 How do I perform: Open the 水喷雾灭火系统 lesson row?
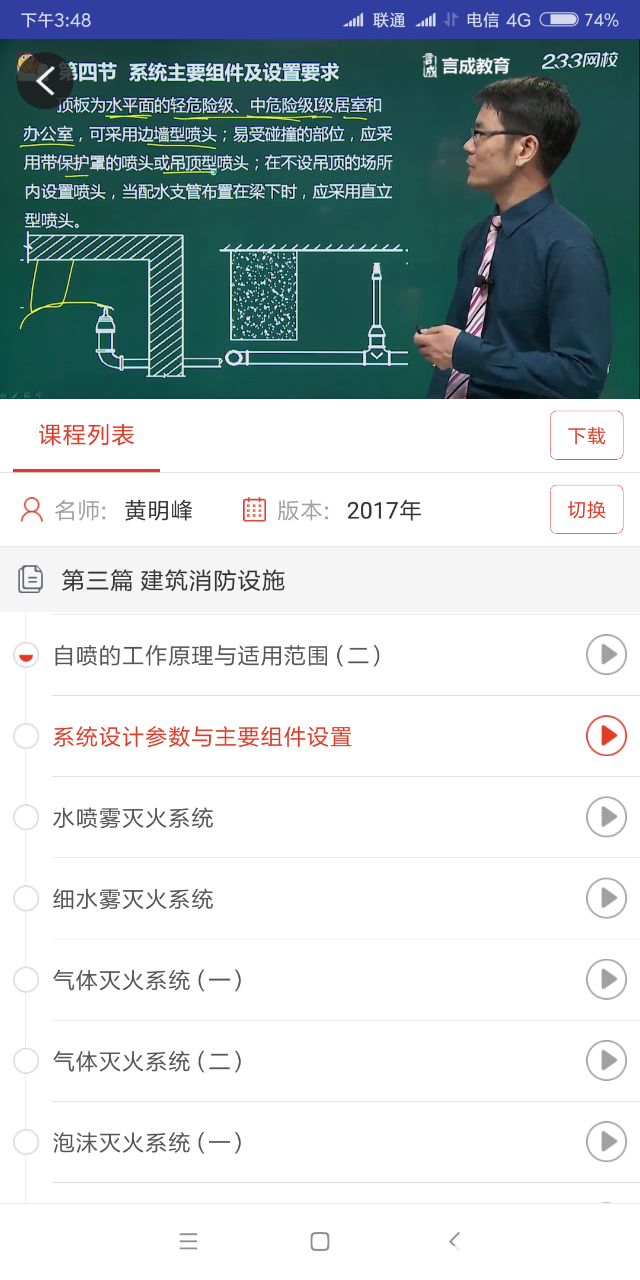[320, 818]
